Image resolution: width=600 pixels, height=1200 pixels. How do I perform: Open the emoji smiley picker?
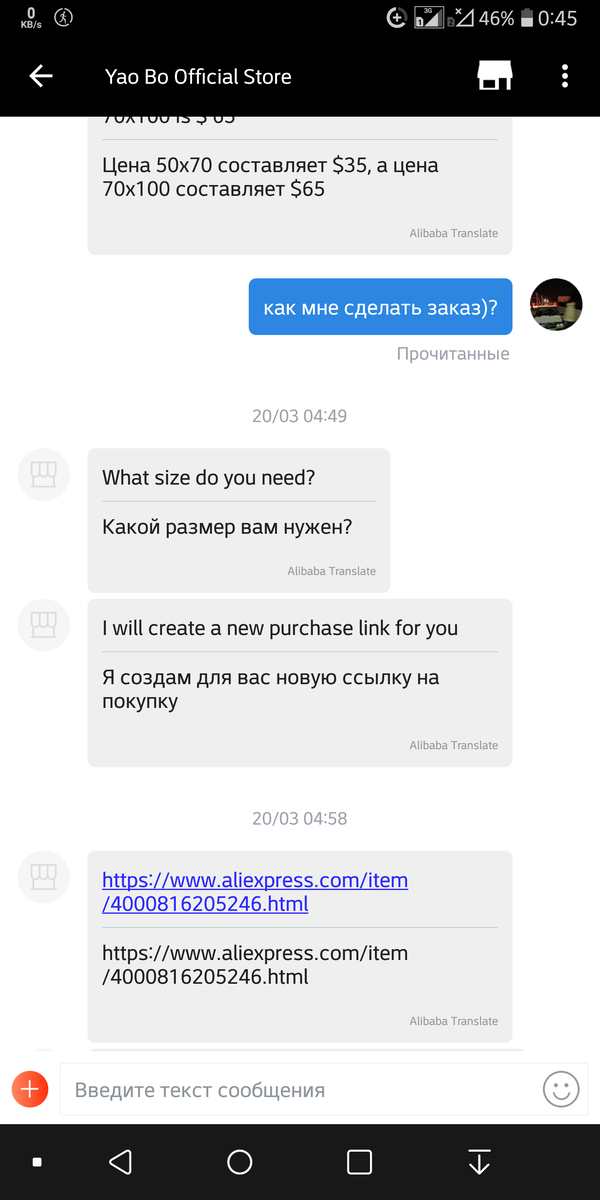[x=561, y=1089]
